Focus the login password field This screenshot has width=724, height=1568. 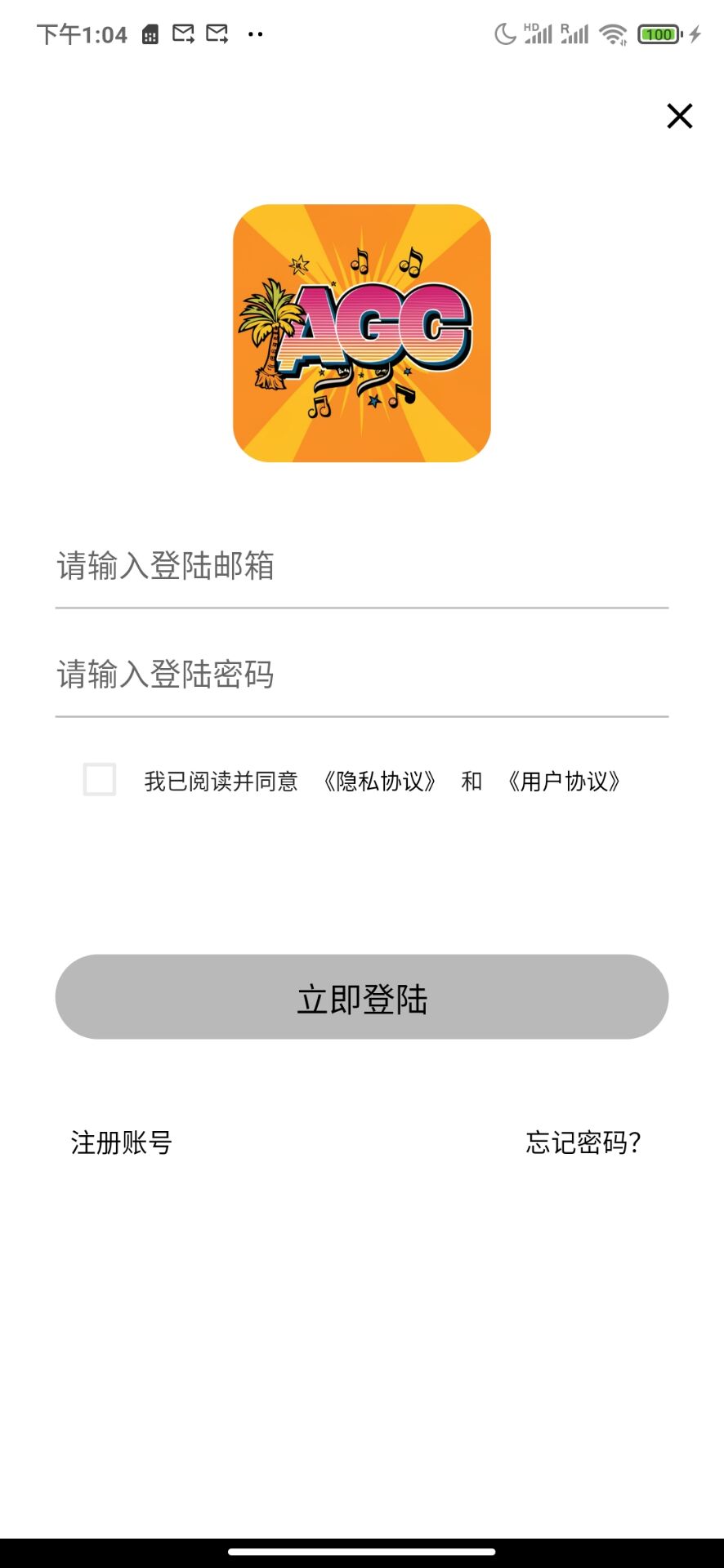(361, 675)
